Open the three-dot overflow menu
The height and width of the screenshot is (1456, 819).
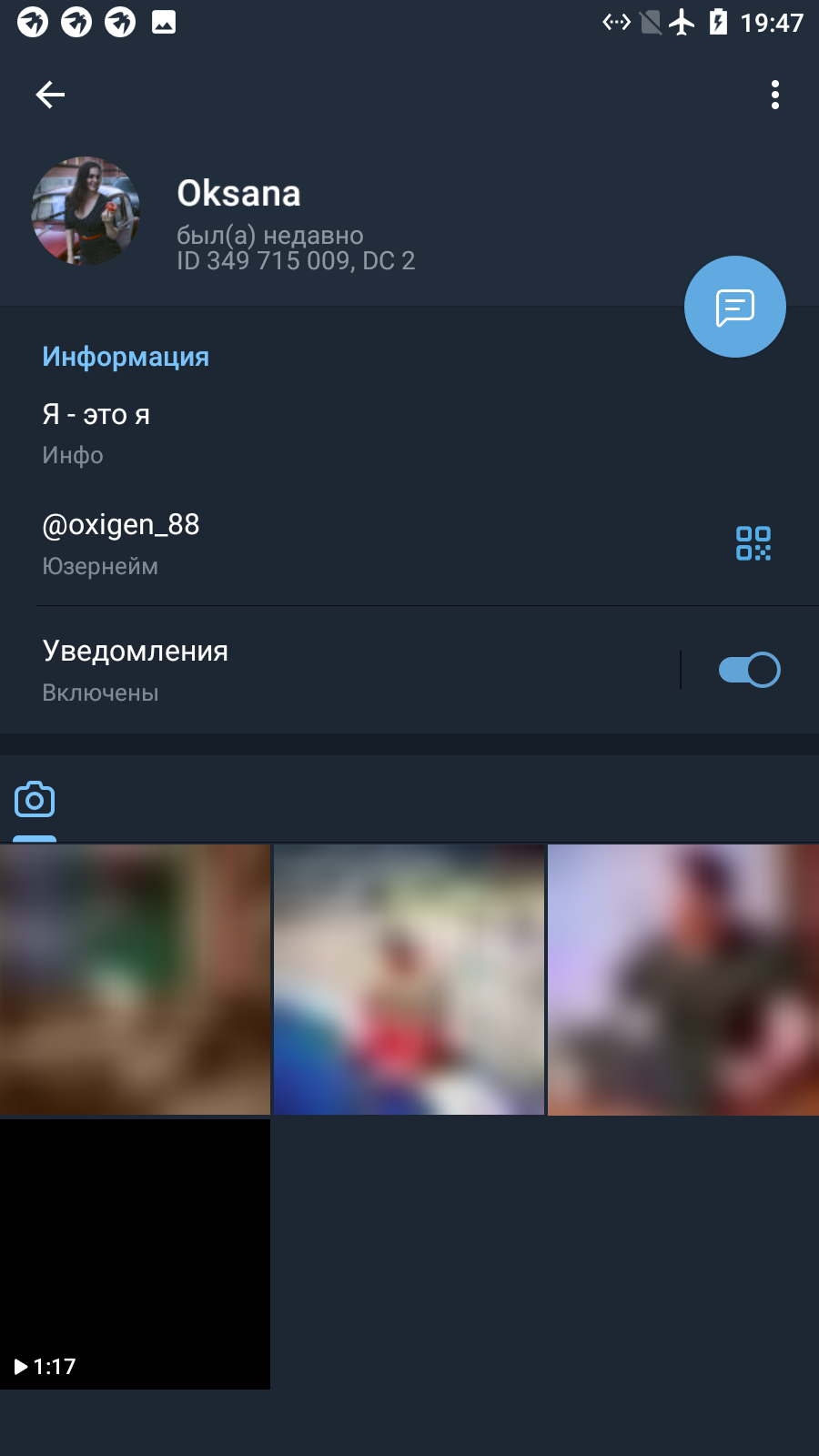pos(775,95)
